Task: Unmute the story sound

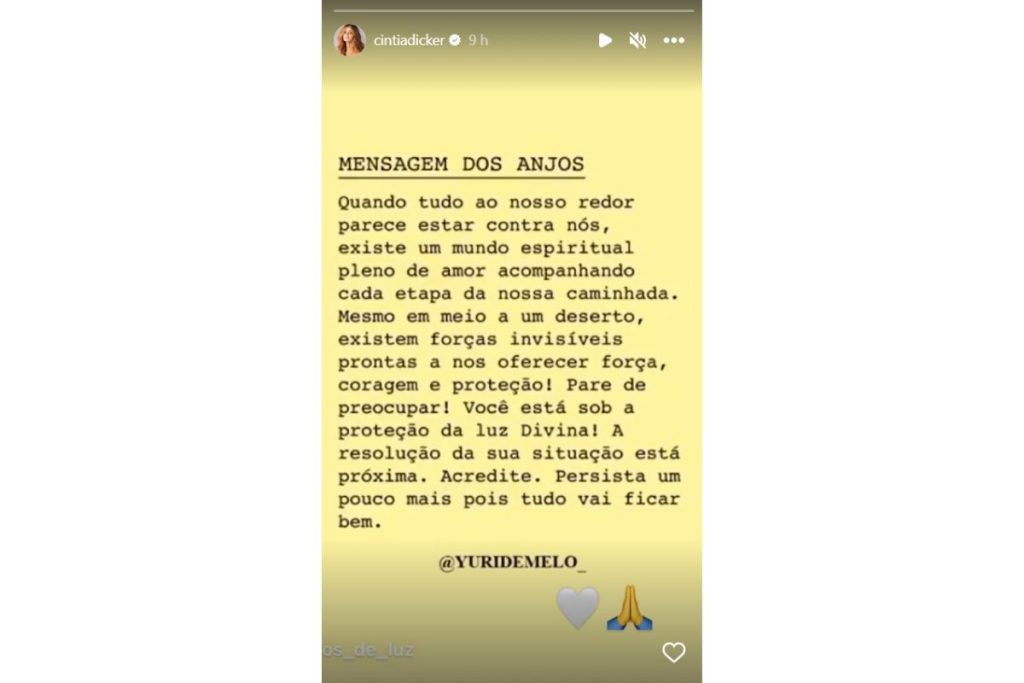Action: click(x=637, y=40)
